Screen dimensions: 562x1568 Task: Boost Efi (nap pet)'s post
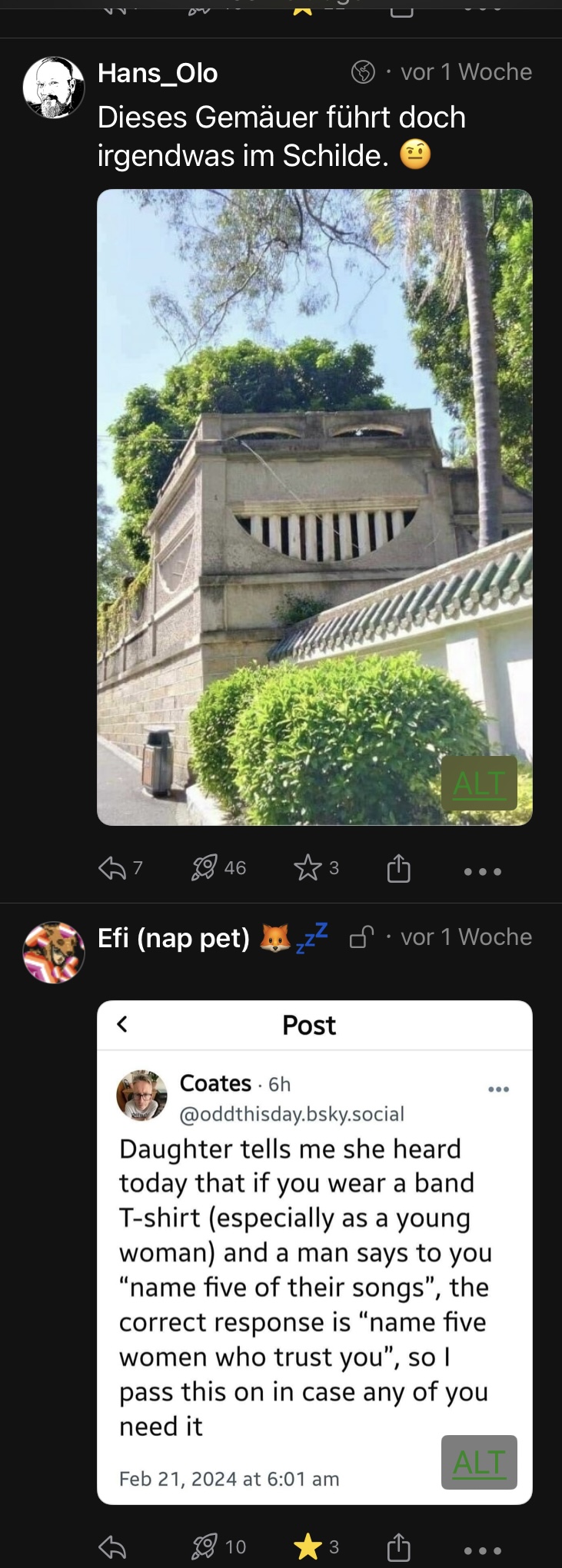(205, 1546)
